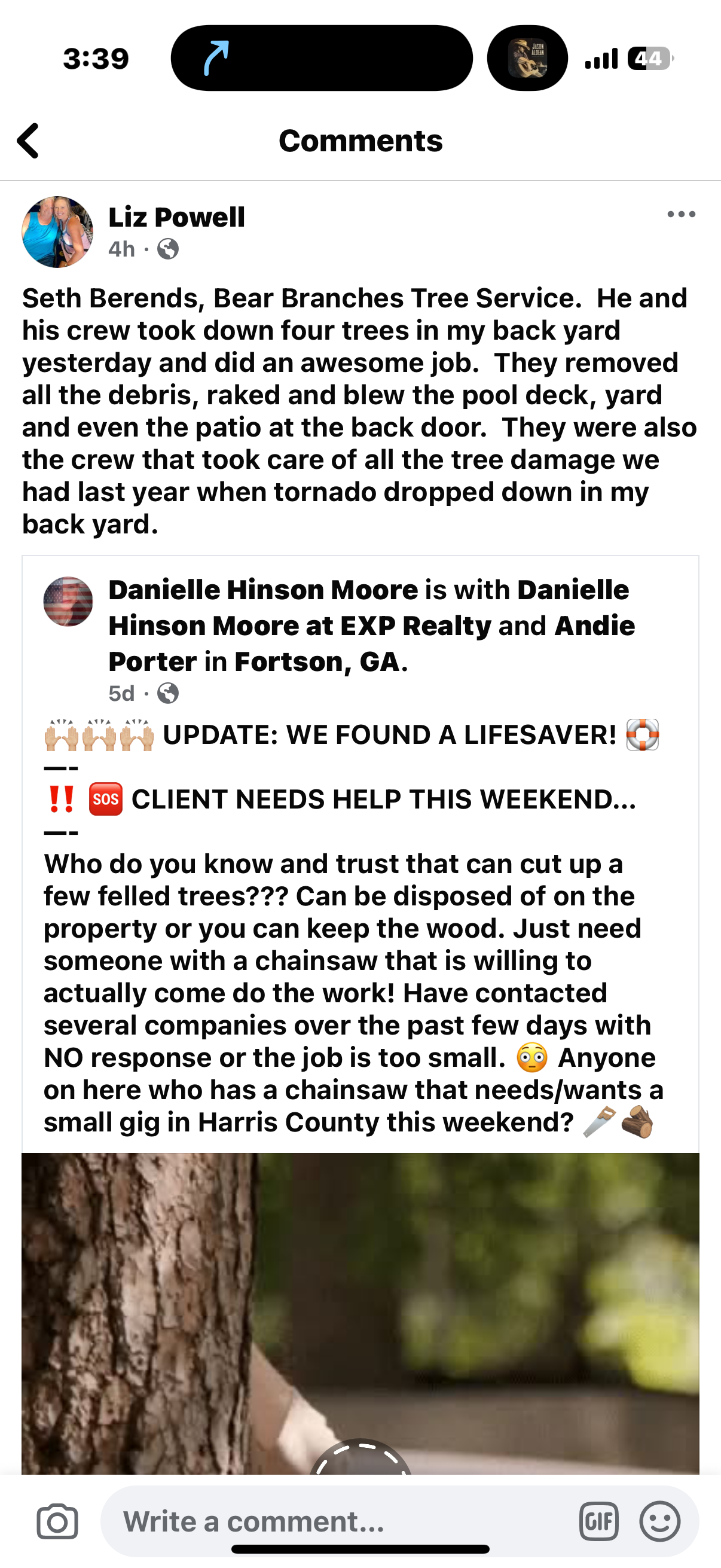Open the tree photo in the shared post
This screenshot has height=1568, width=721.
click(360, 1314)
